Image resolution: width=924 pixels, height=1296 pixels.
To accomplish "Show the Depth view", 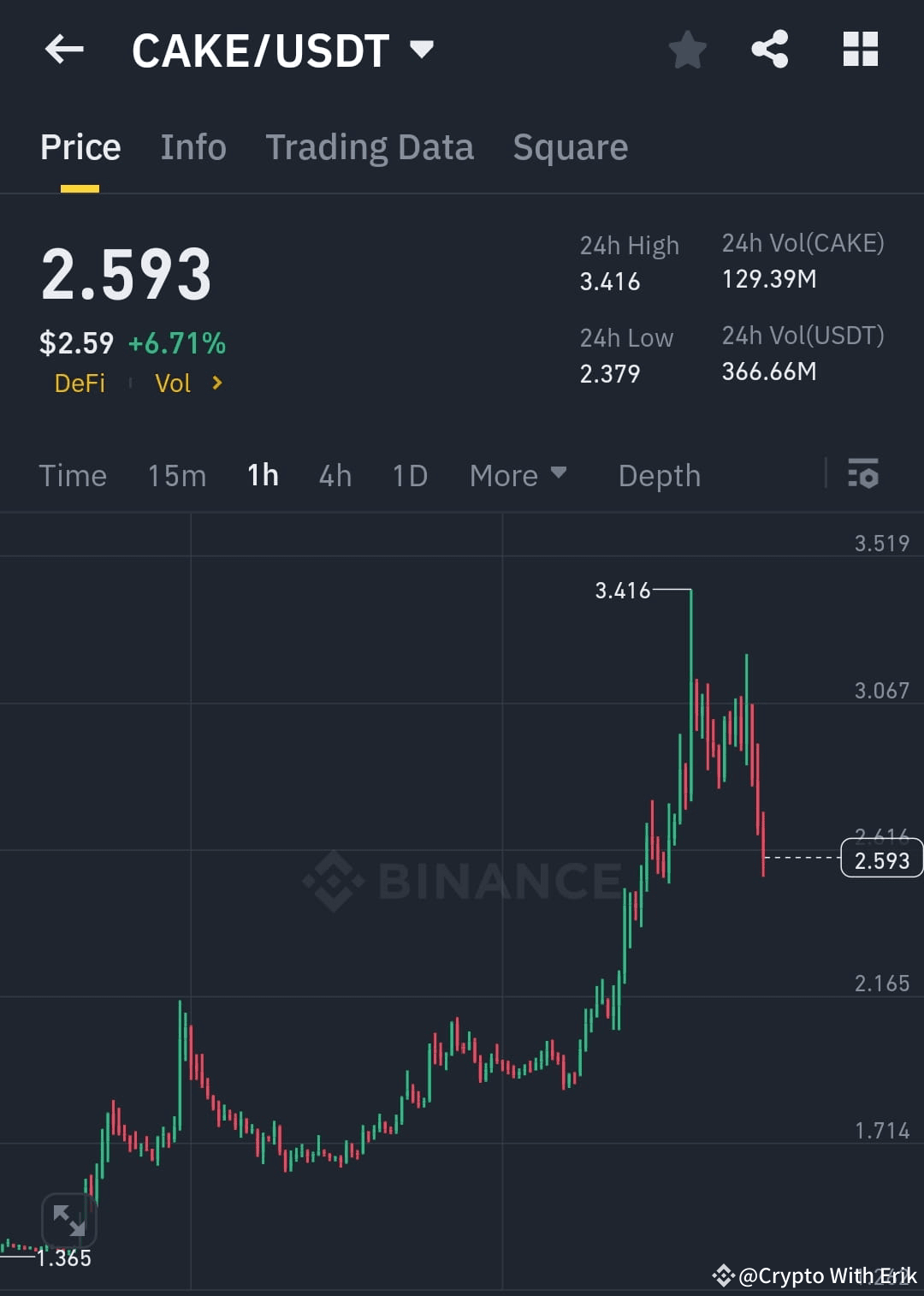I will 659,476.
